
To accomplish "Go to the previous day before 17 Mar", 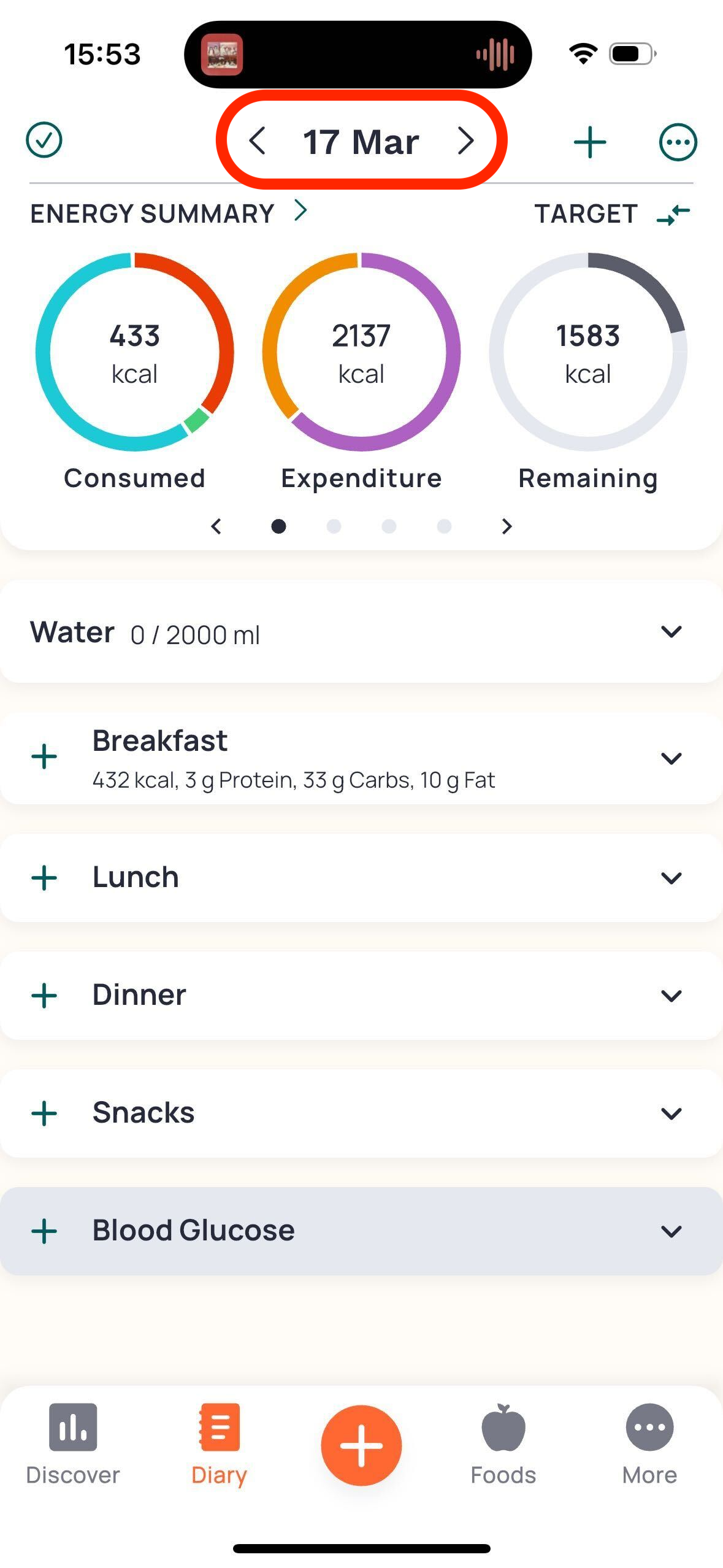I will click(x=258, y=140).
